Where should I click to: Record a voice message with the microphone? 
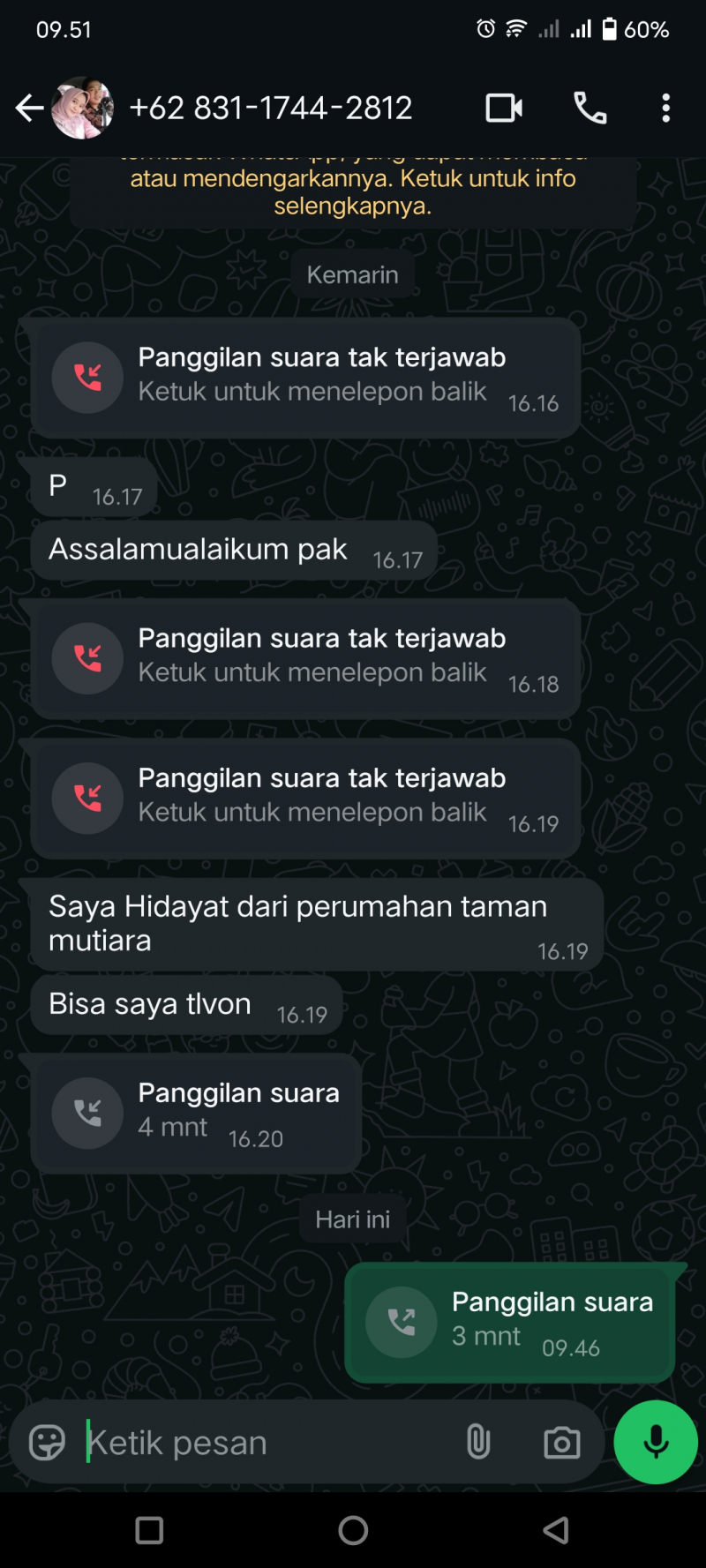click(656, 1443)
